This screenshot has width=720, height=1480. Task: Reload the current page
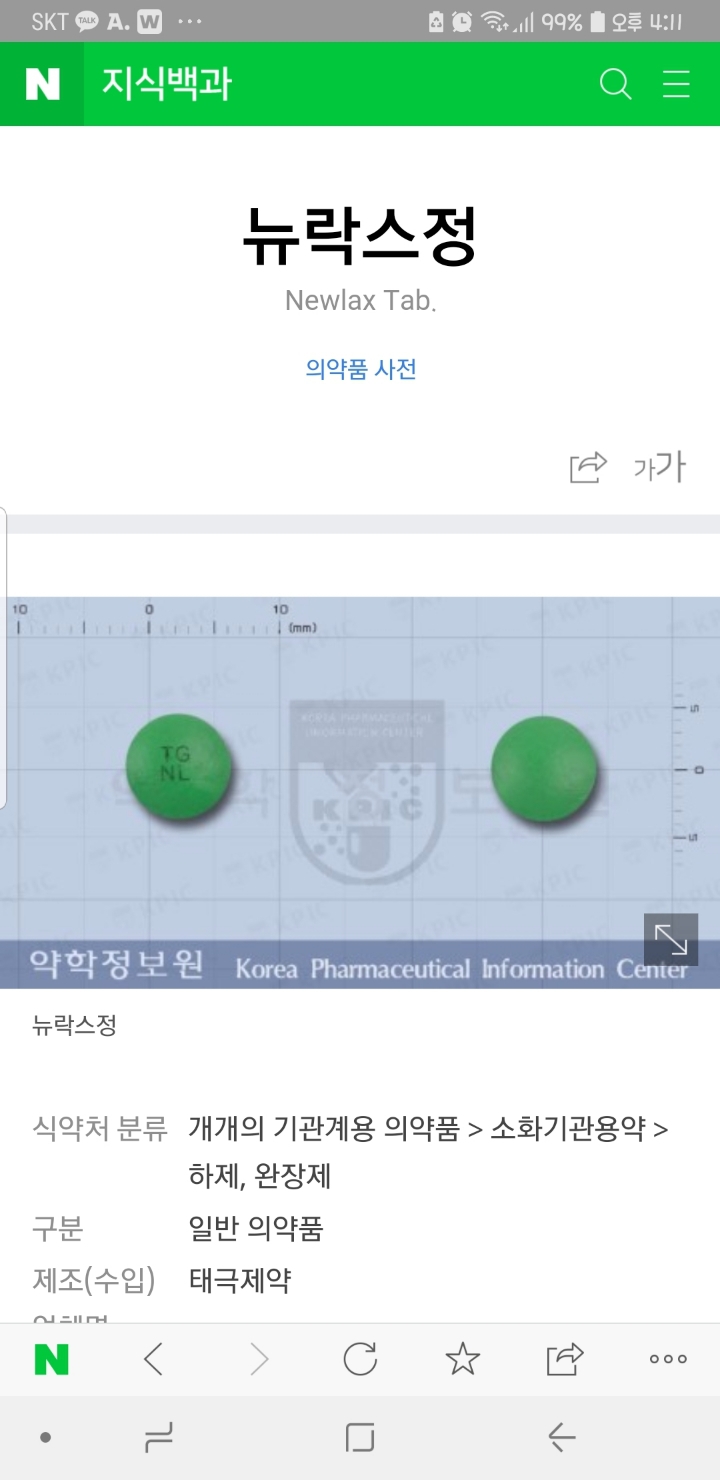pos(360,1359)
